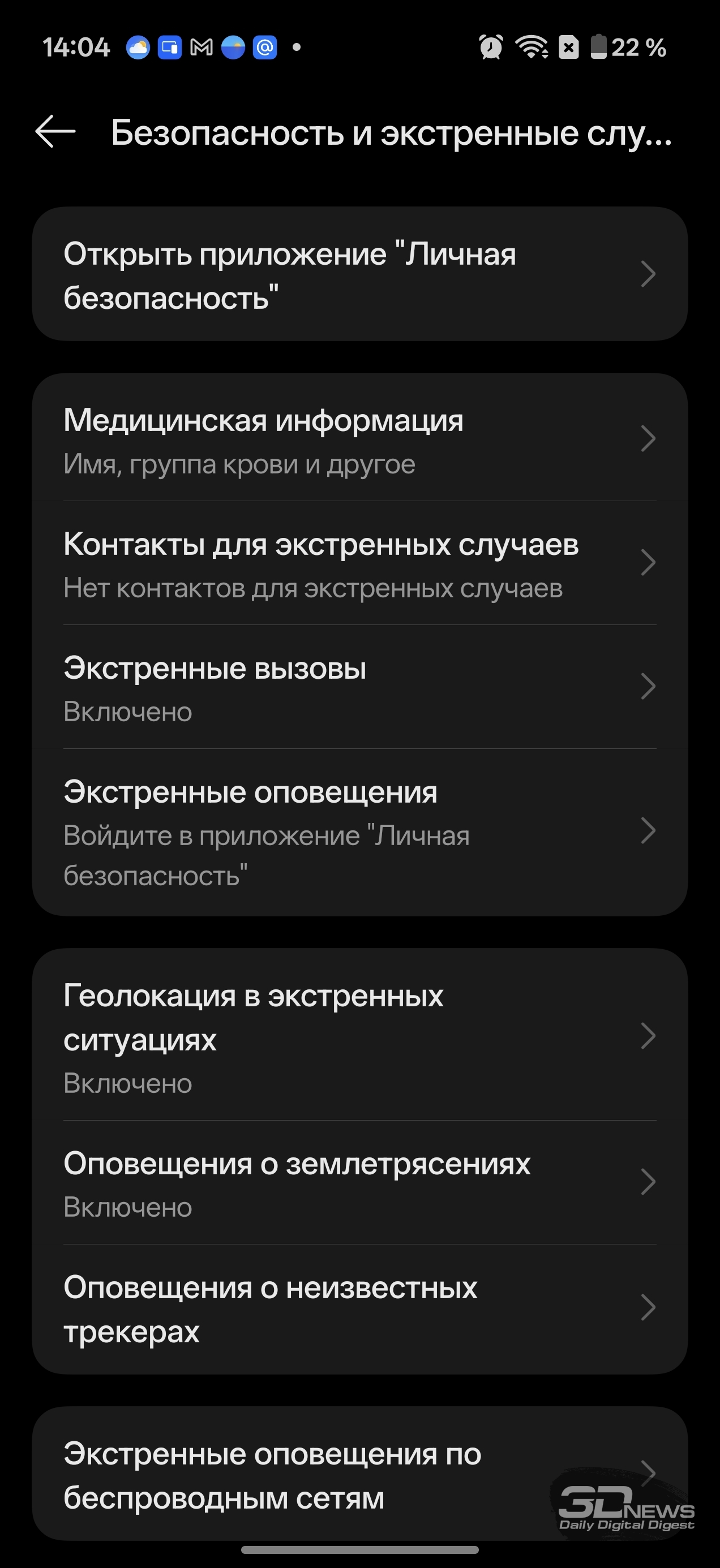Screen dimensions: 720x1568
Task: Go back using the arrow icon
Action: tap(55, 131)
